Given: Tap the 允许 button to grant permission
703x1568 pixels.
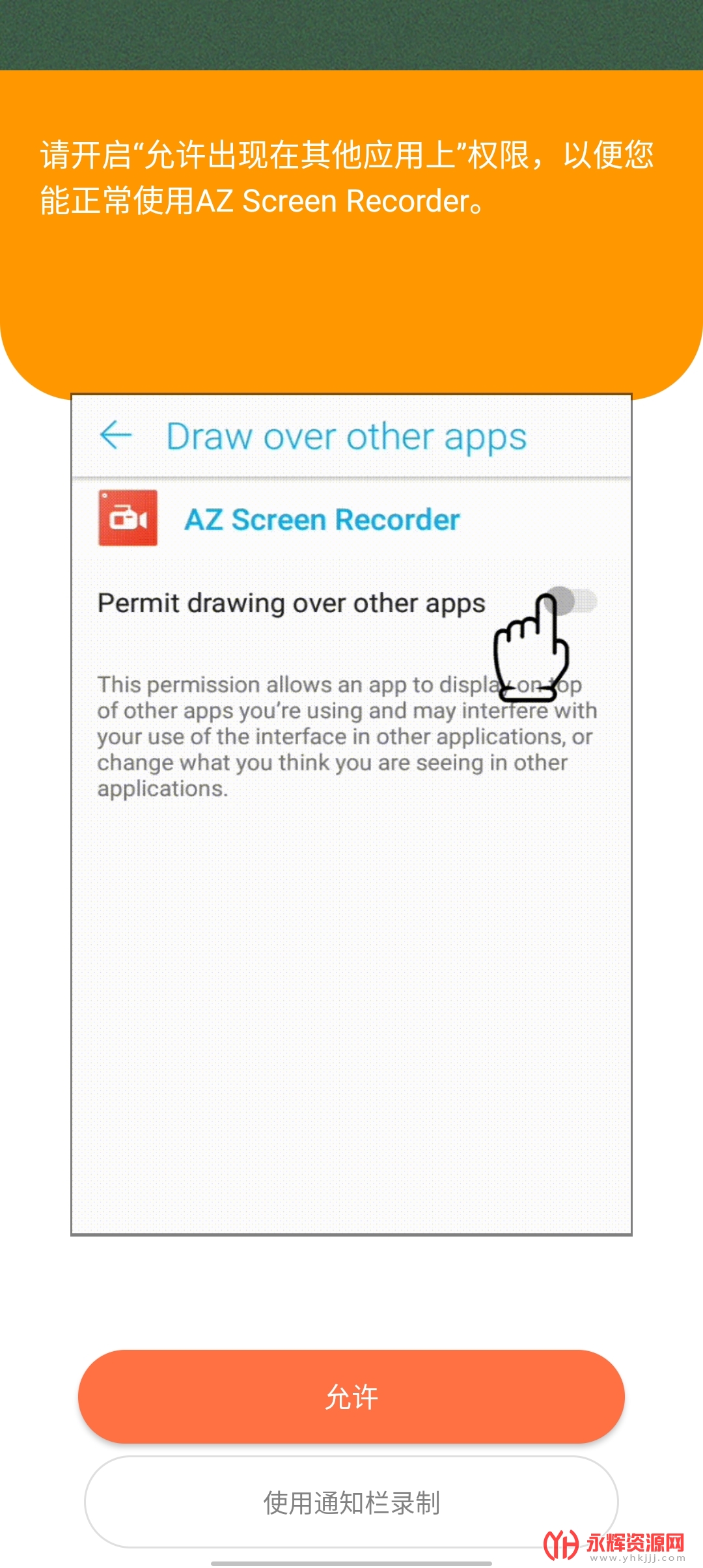Looking at the screenshot, I should click(x=351, y=1397).
